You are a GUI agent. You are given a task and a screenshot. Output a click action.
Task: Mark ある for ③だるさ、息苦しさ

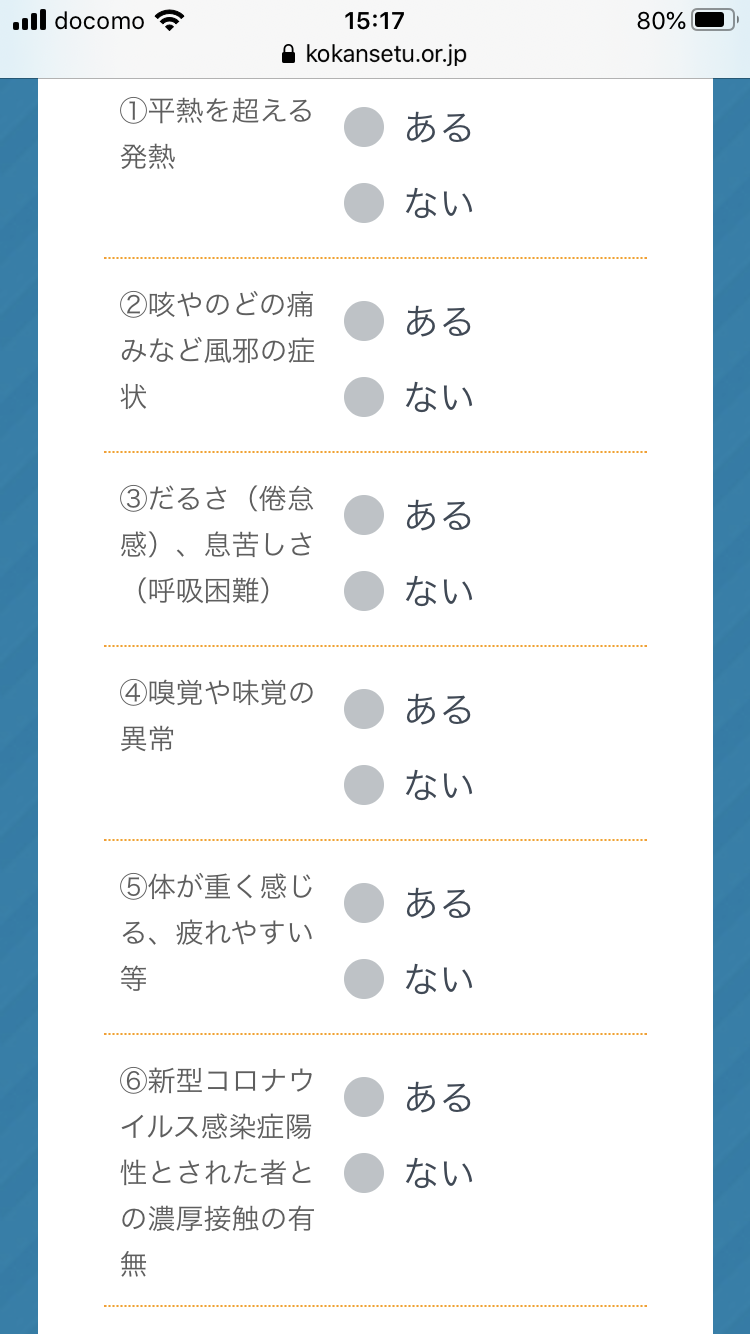click(x=364, y=516)
